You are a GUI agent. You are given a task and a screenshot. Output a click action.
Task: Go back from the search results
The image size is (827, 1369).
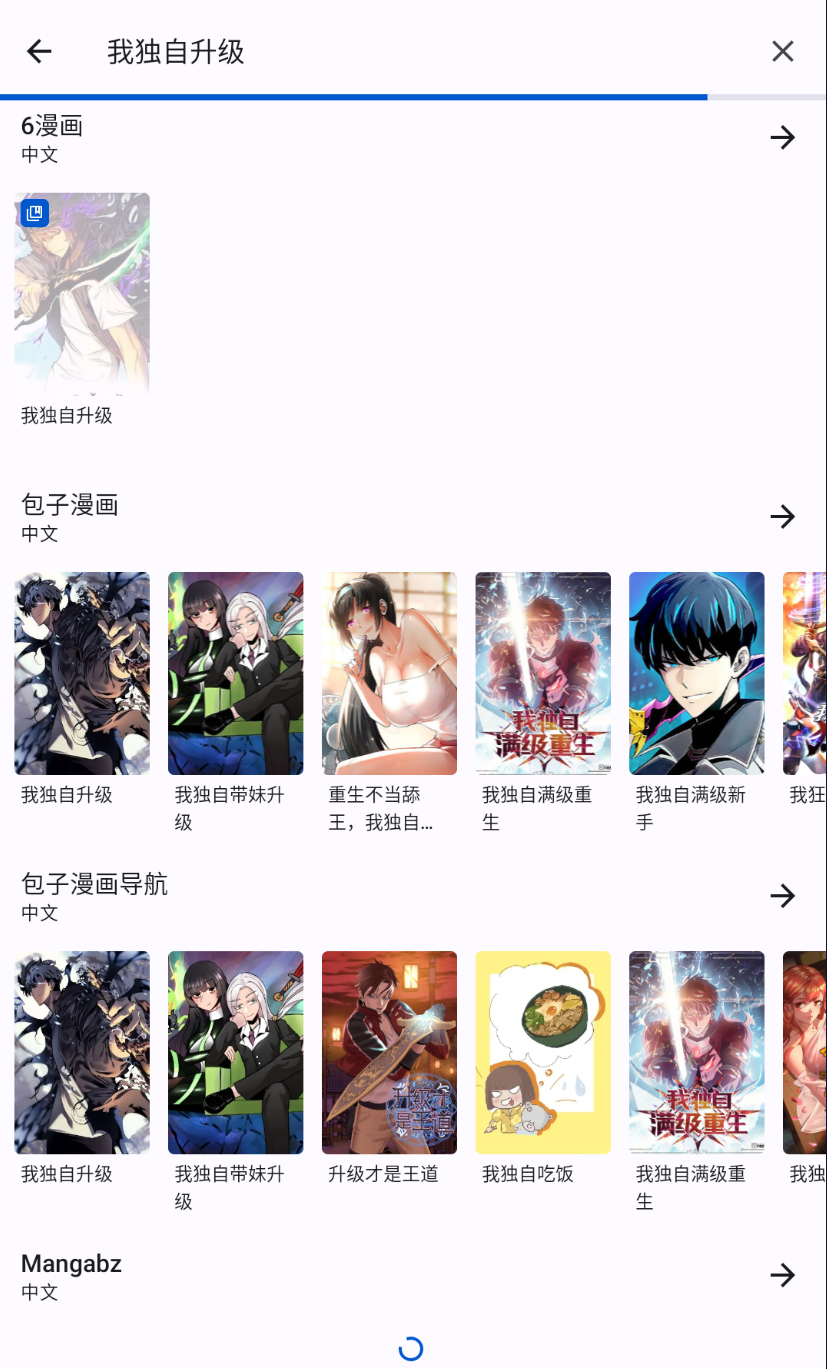point(39,51)
